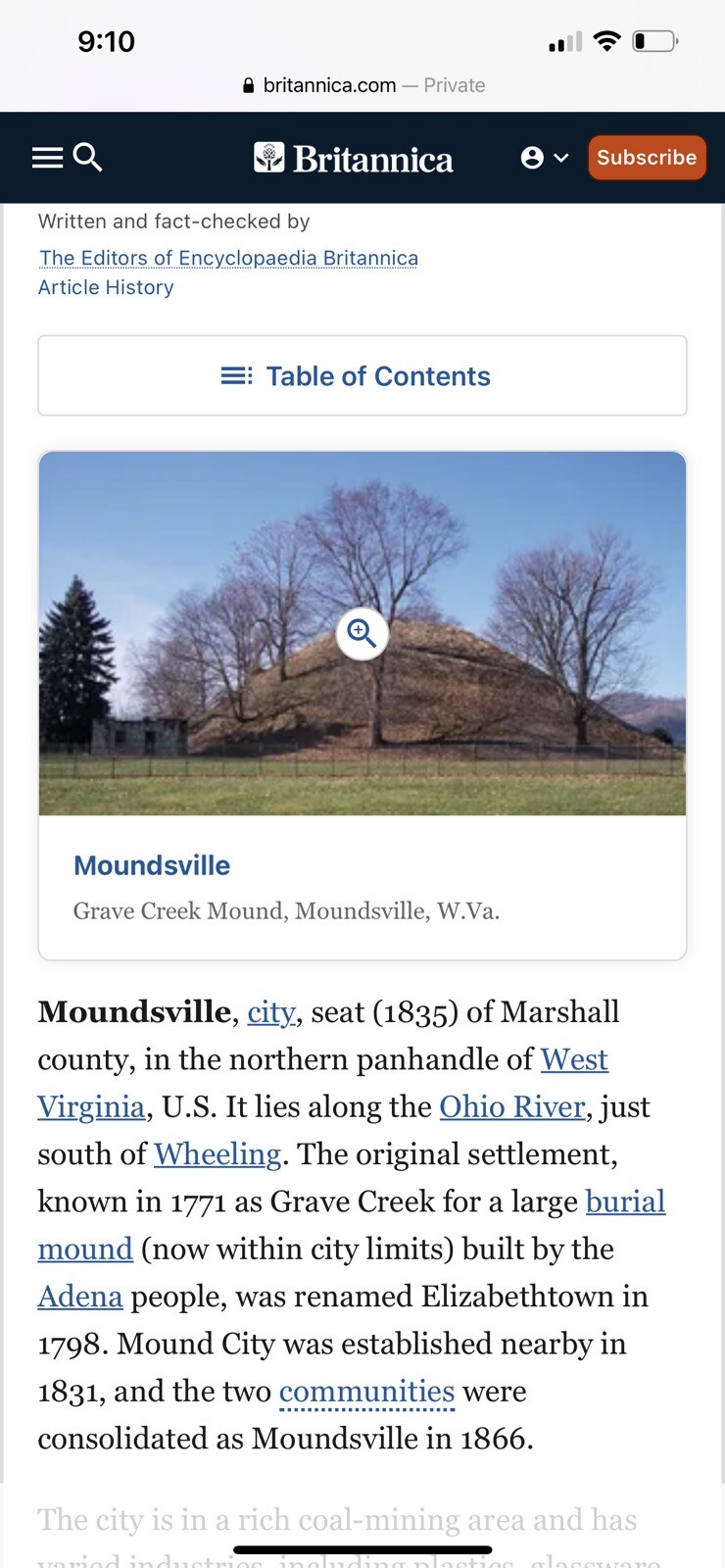Enlarge the Grave Creek Mound photo

pyautogui.click(x=362, y=634)
